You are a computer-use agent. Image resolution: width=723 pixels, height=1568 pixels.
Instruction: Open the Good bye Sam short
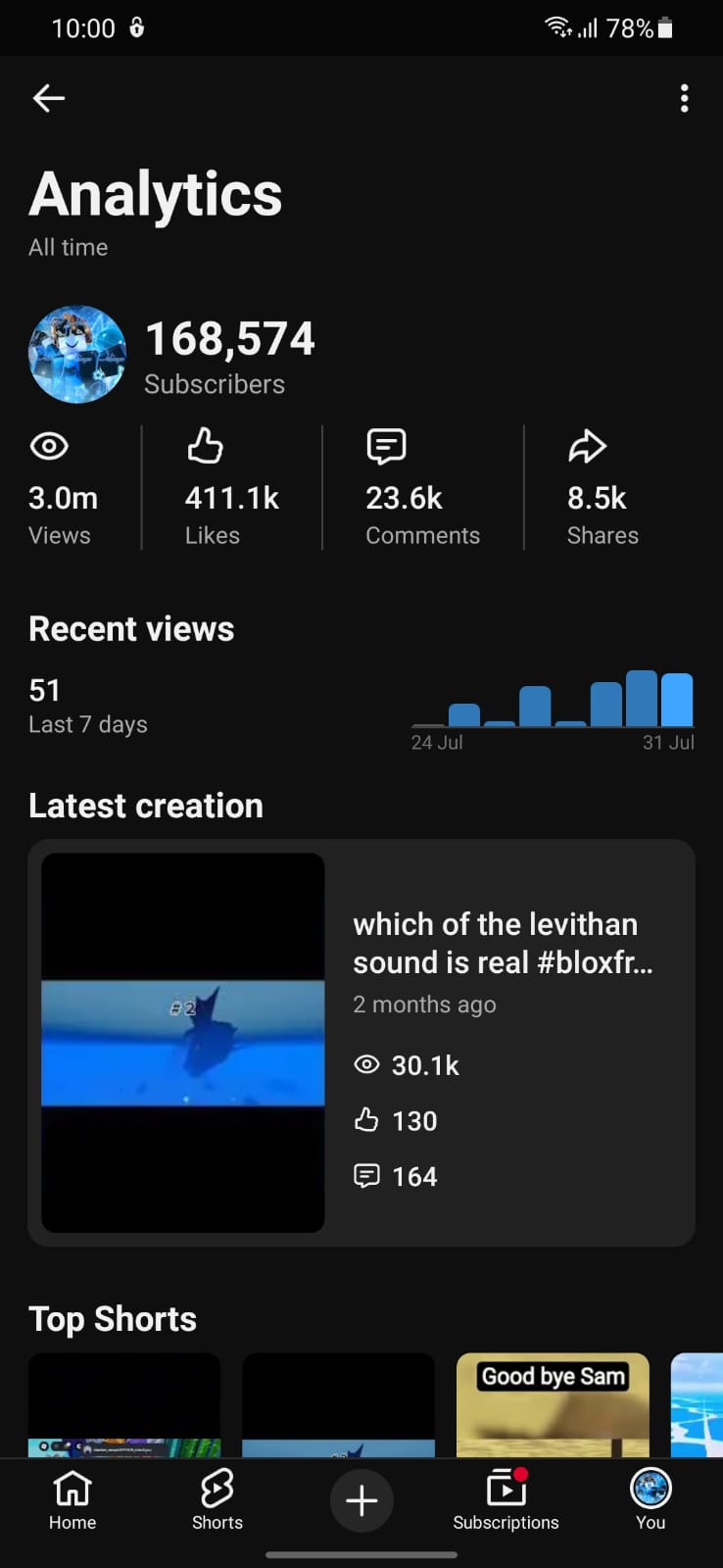(553, 1404)
